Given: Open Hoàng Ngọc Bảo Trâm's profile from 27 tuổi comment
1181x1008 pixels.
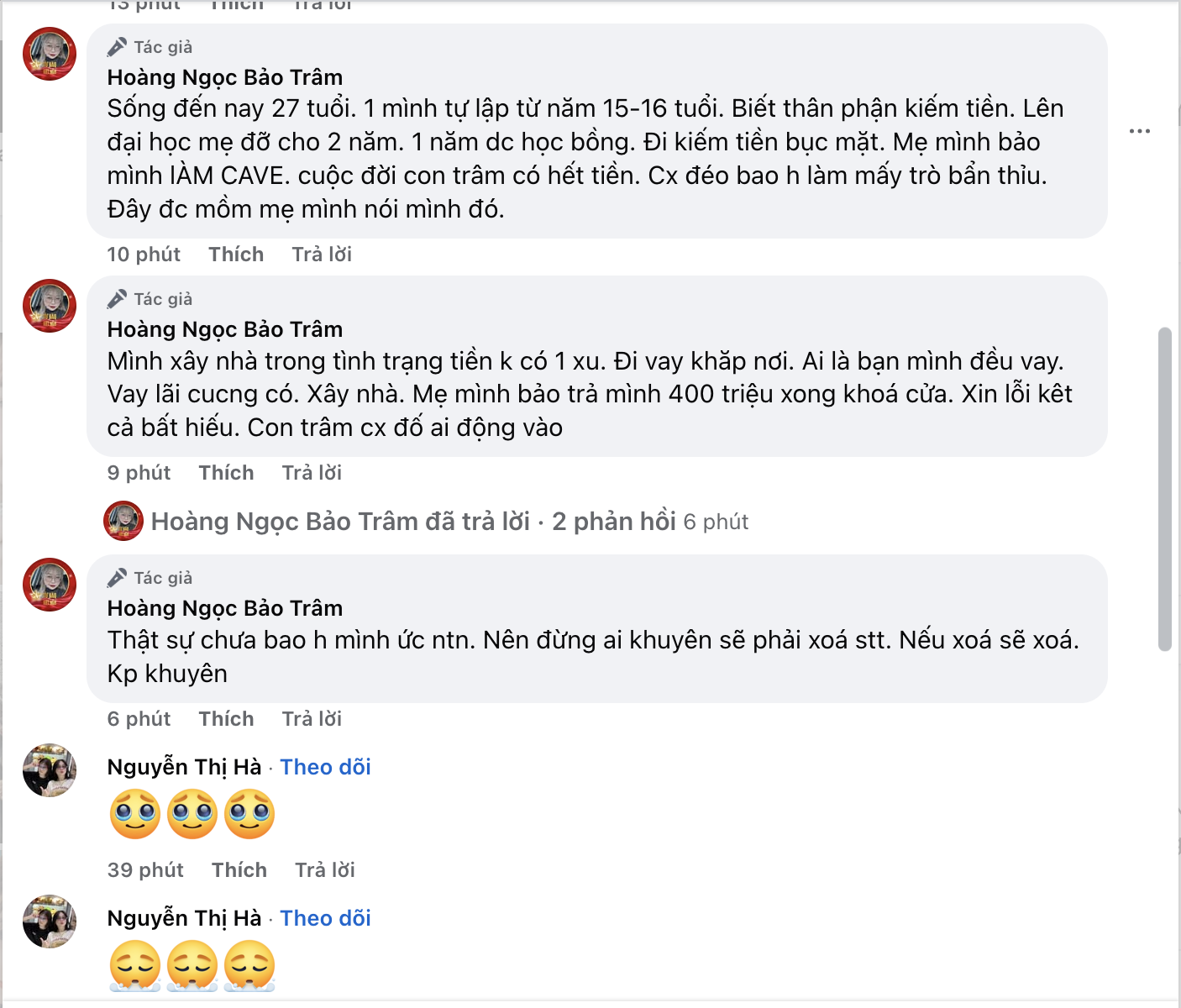Looking at the screenshot, I should [x=224, y=77].
